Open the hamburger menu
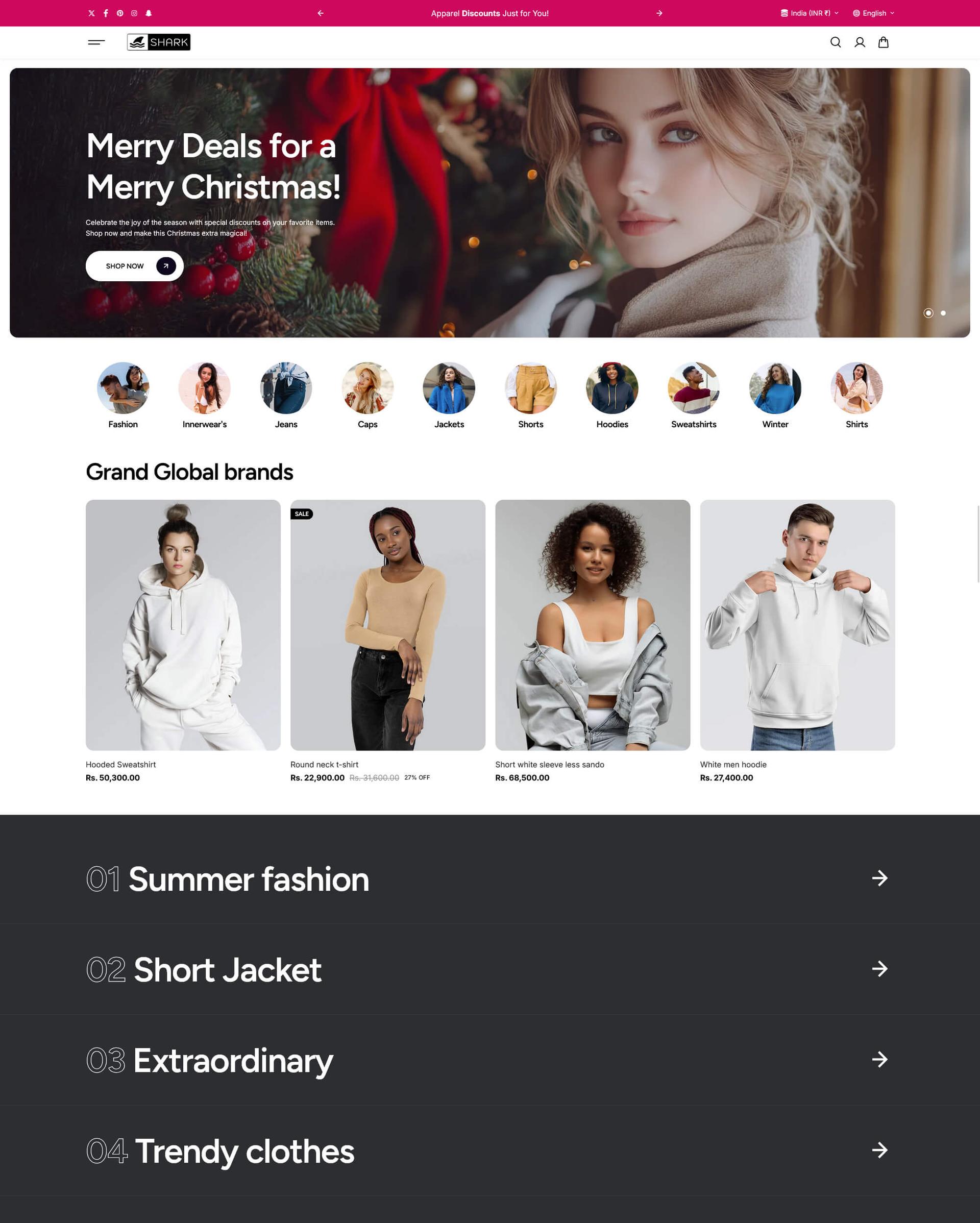 96,42
